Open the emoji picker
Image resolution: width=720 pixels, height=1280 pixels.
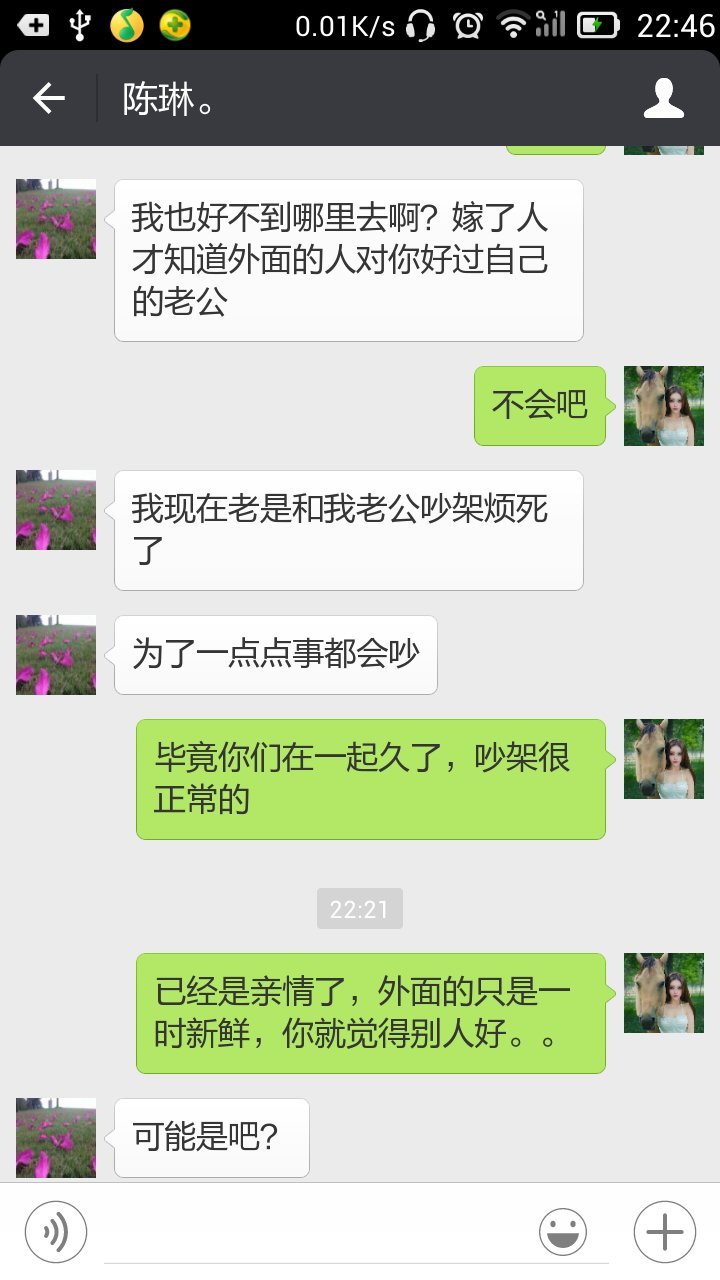[563, 1232]
